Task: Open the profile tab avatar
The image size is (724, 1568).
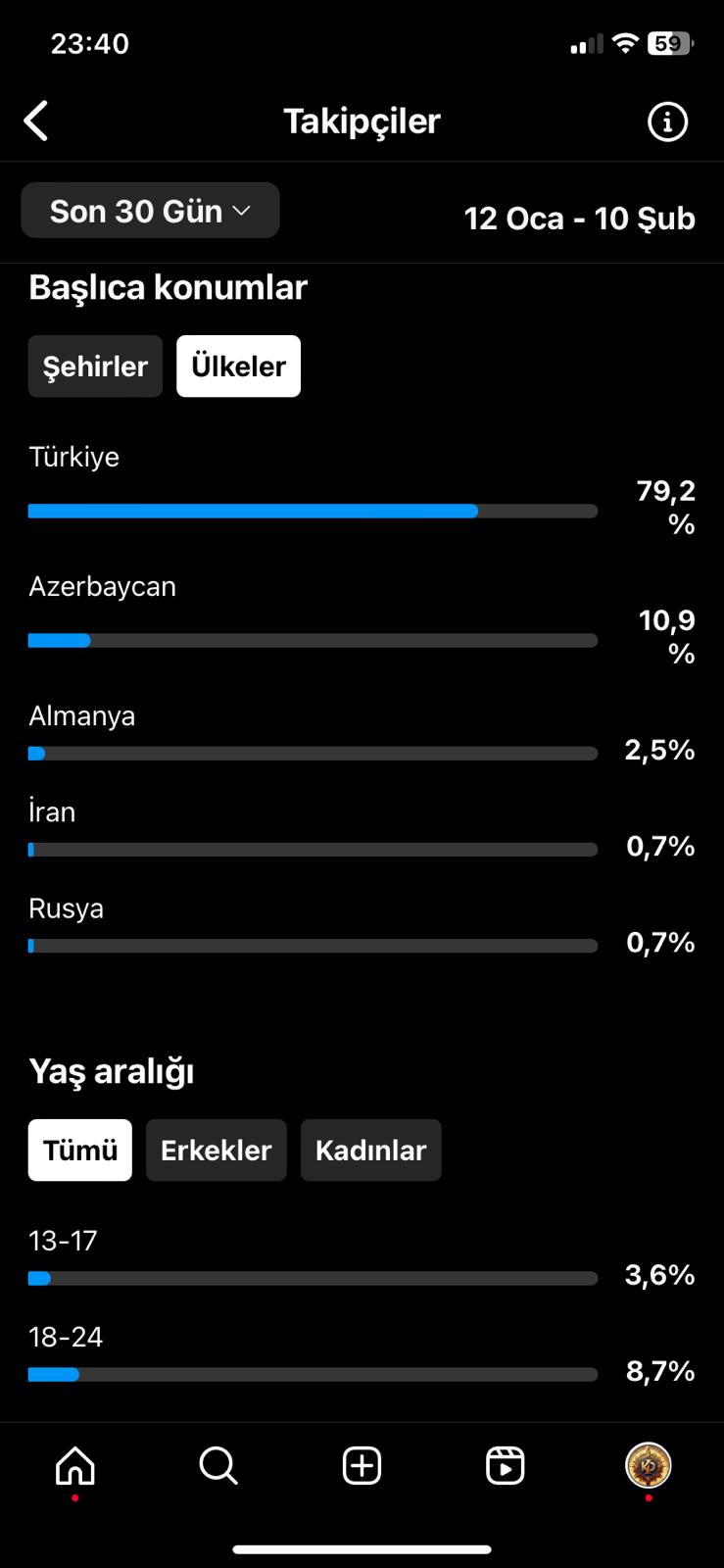Action: point(648,1466)
